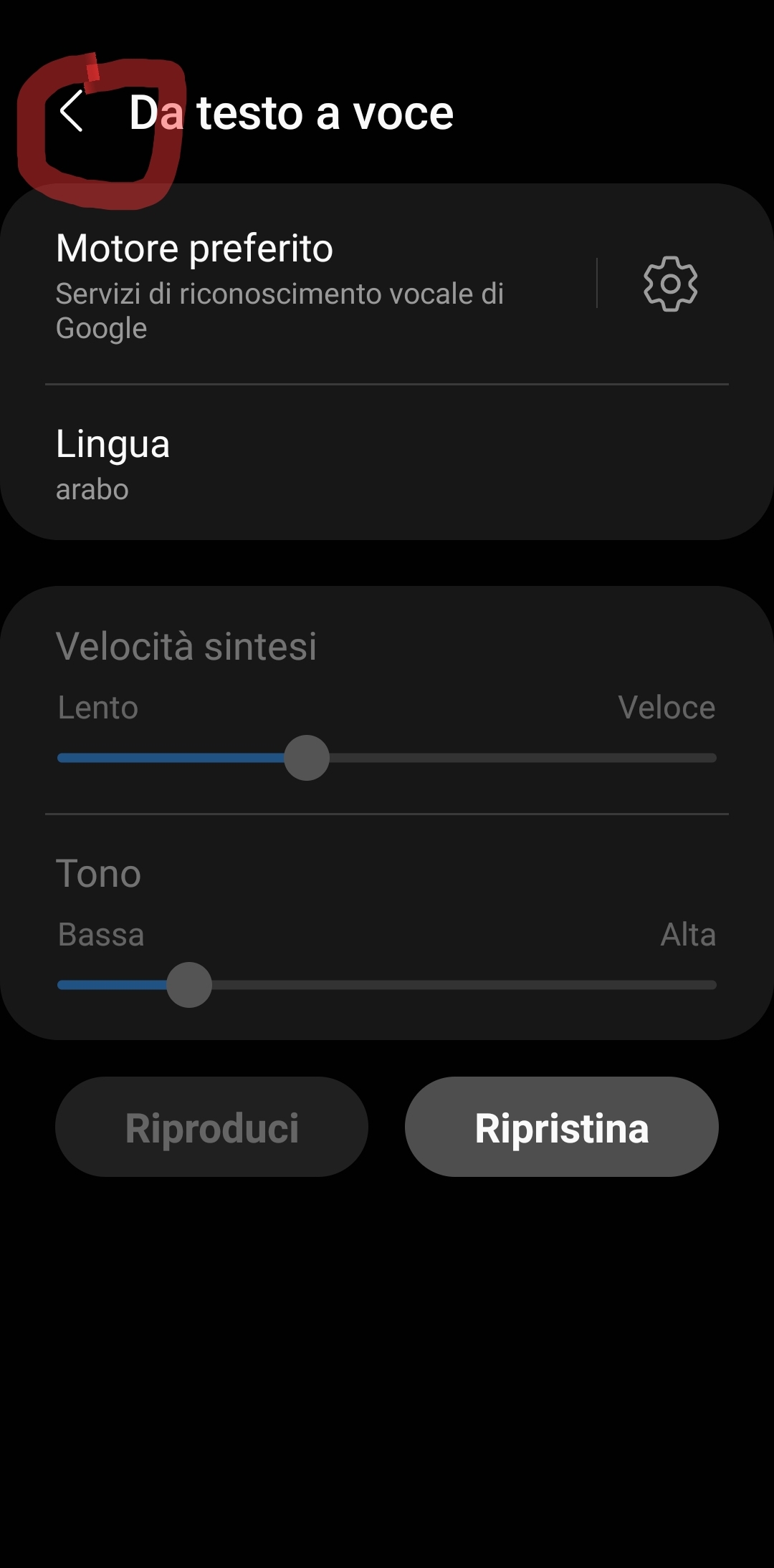Open the preferred engine settings gear
This screenshot has height=1568, width=774.
tap(670, 284)
